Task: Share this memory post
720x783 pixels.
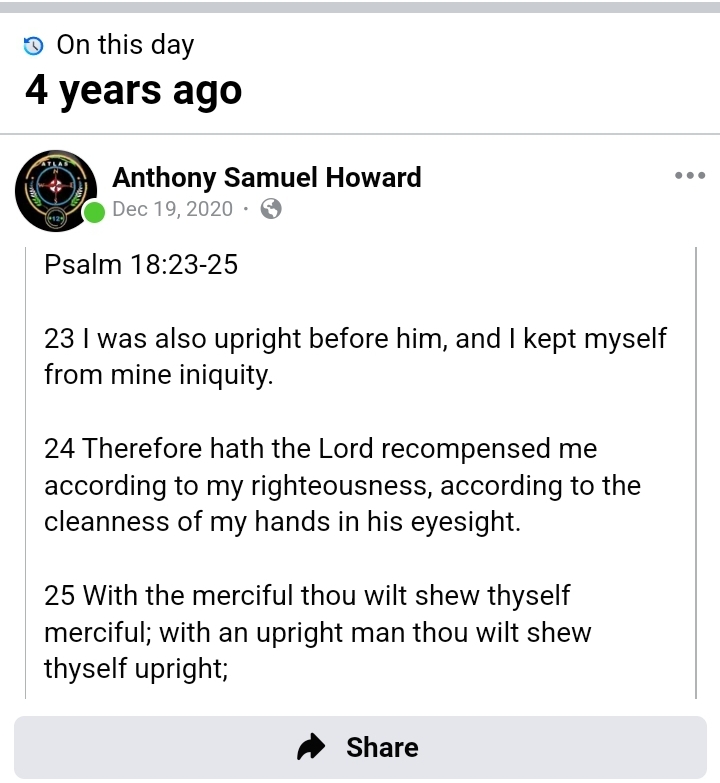Action: point(360,747)
